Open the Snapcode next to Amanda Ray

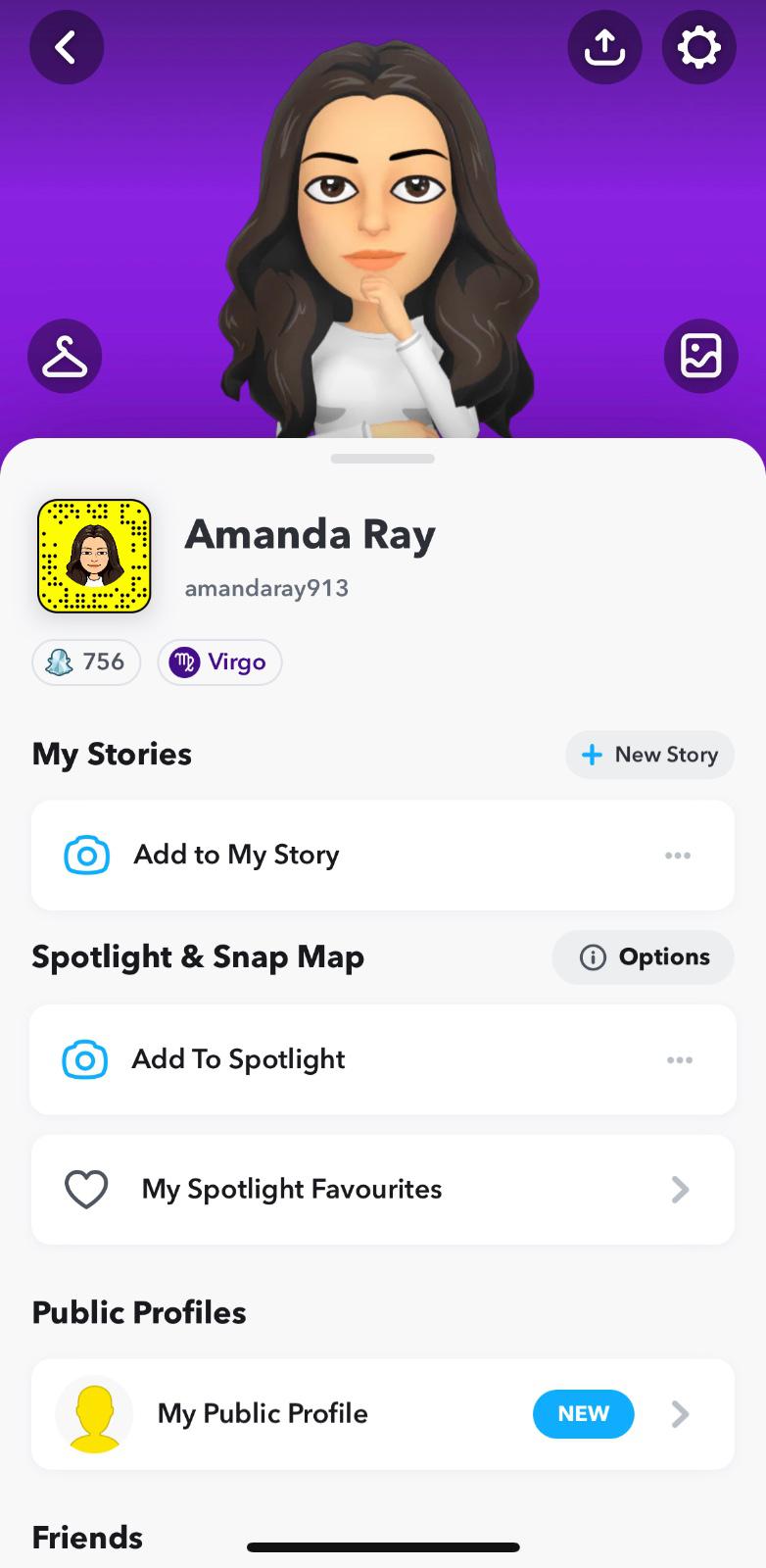94,556
